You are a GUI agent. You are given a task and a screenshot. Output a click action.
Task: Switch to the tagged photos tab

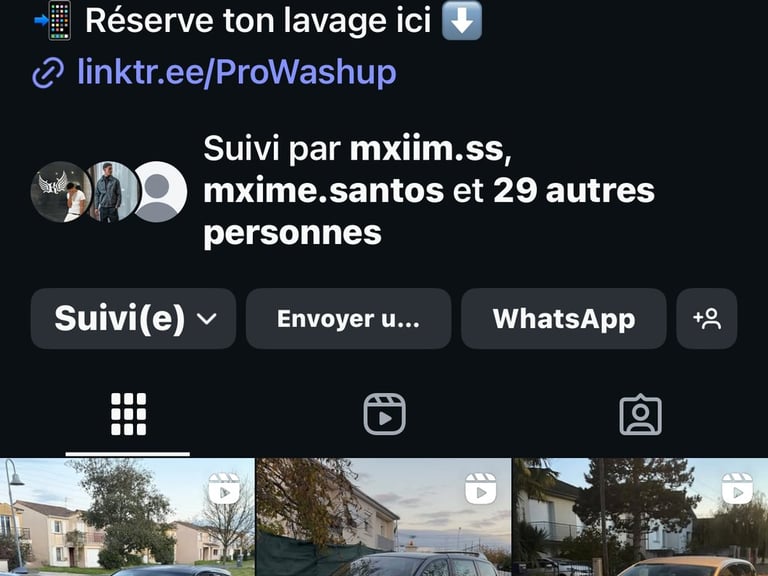pos(640,414)
